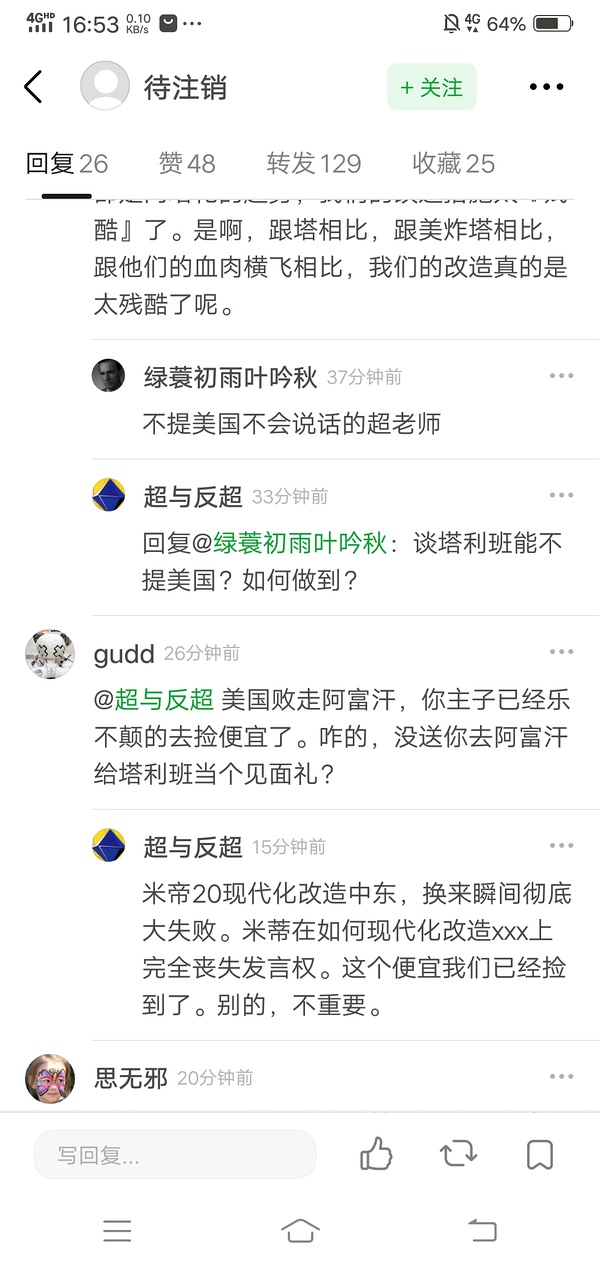The width and height of the screenshot is (600, 1266).
Task: Like the post with the thumbs-up icon
Action: point(377,1154)
